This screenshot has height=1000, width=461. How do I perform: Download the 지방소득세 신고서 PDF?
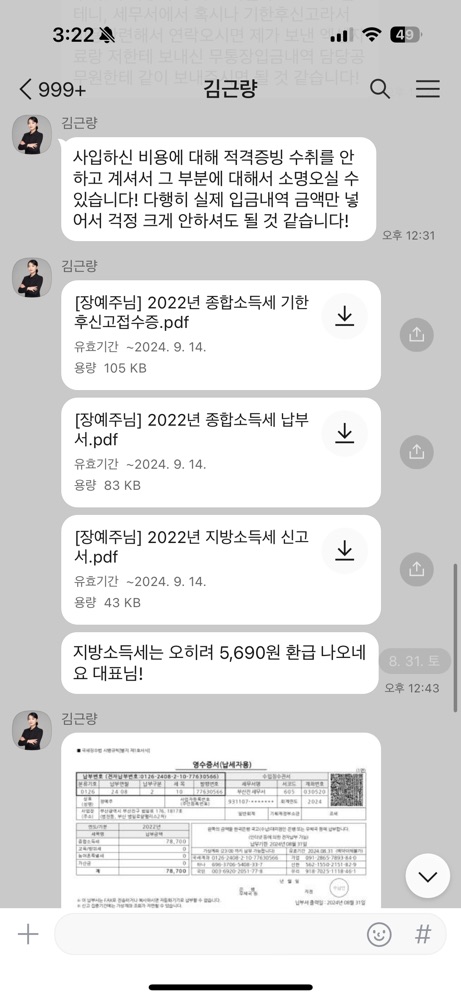click(x=344, y=550)
